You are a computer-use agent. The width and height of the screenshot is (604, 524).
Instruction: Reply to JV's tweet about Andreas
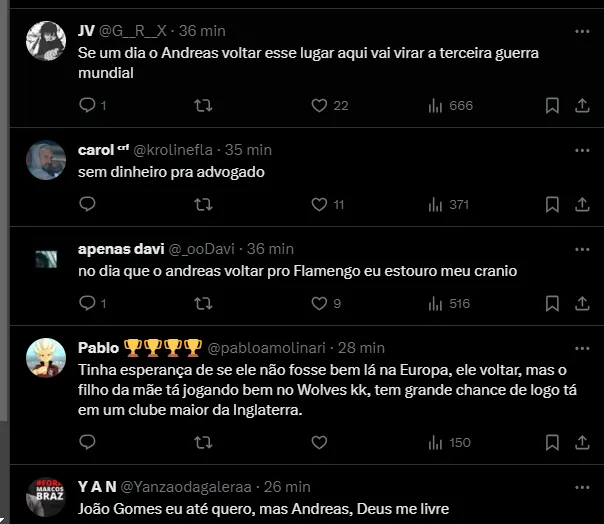[x=87, y=105]
